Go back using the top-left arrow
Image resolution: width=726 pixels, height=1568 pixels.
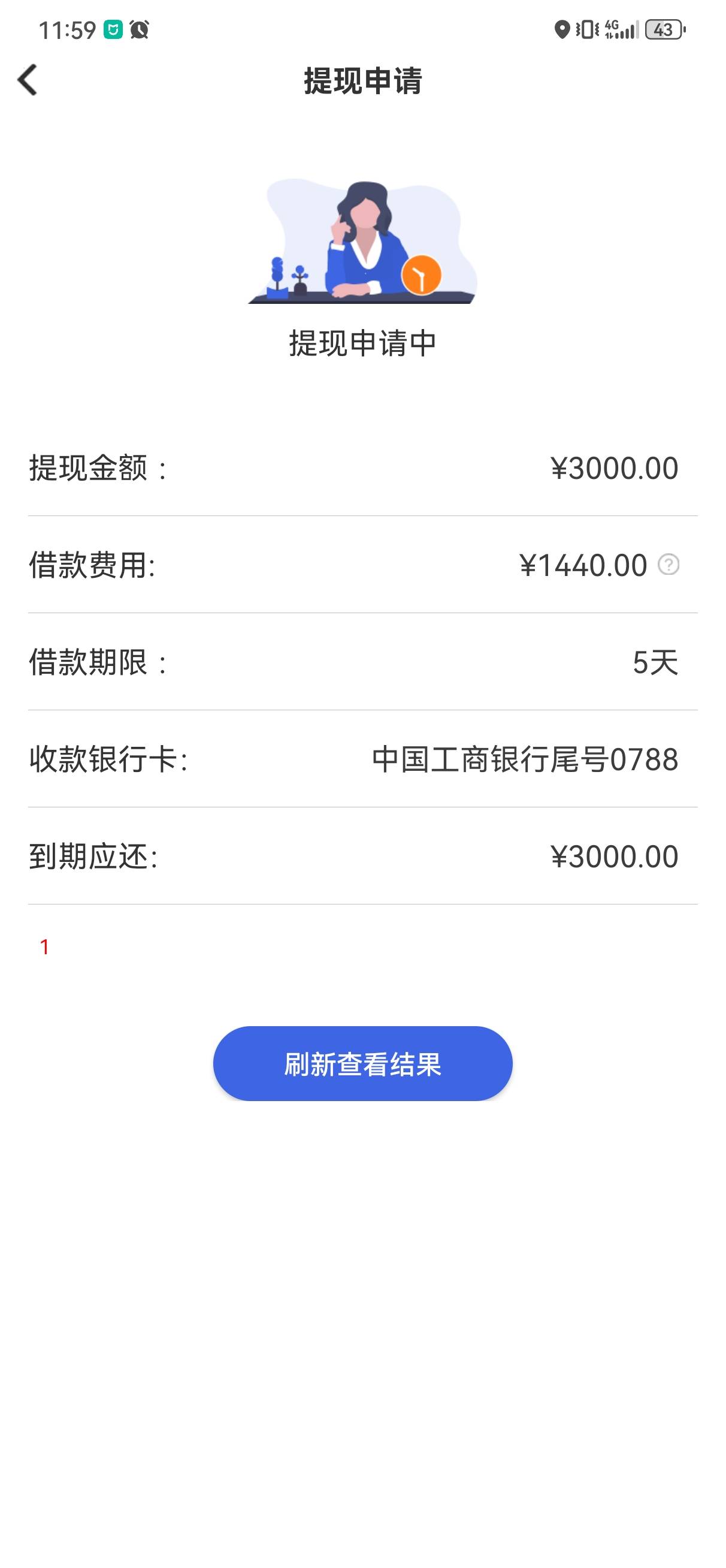click(28, 80)
